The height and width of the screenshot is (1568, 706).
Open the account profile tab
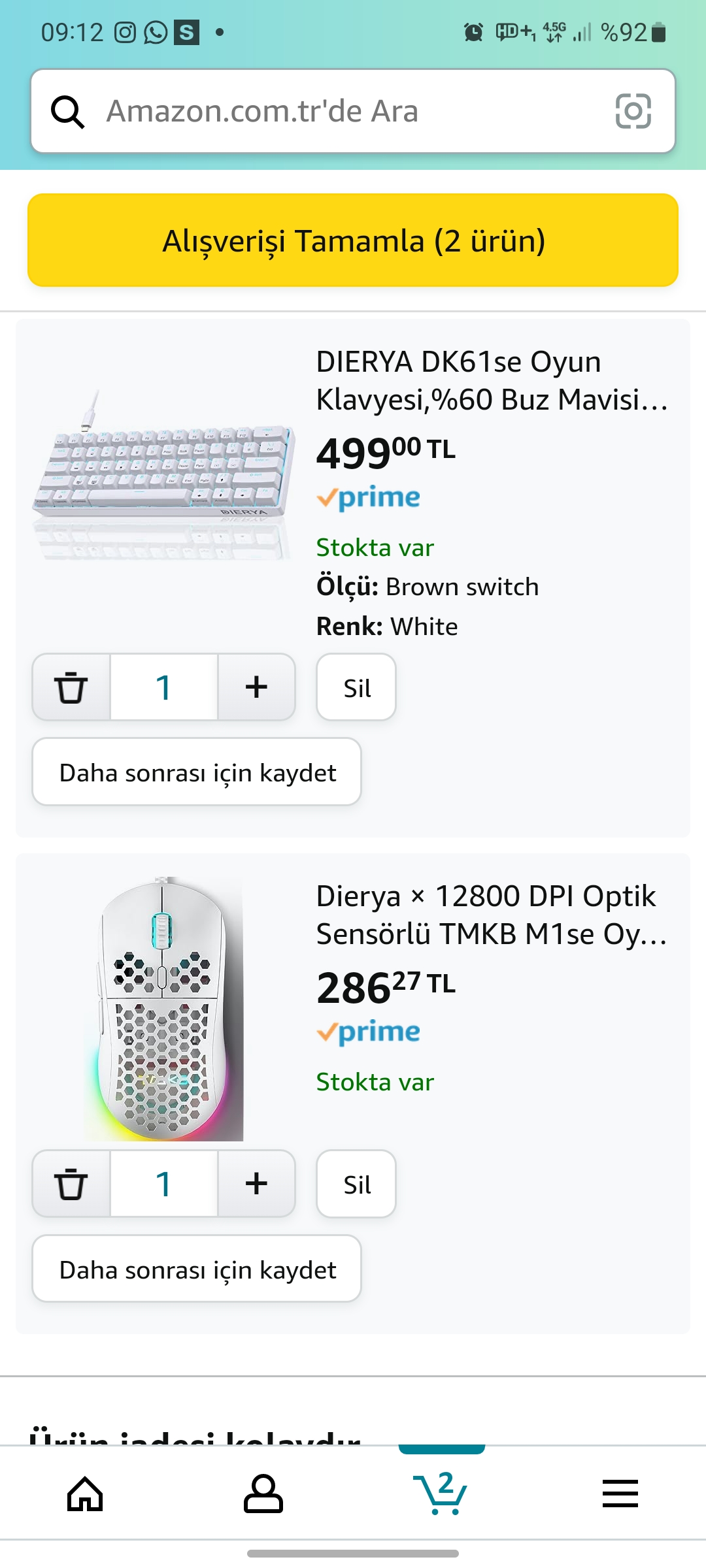[x=263, y=1494]
